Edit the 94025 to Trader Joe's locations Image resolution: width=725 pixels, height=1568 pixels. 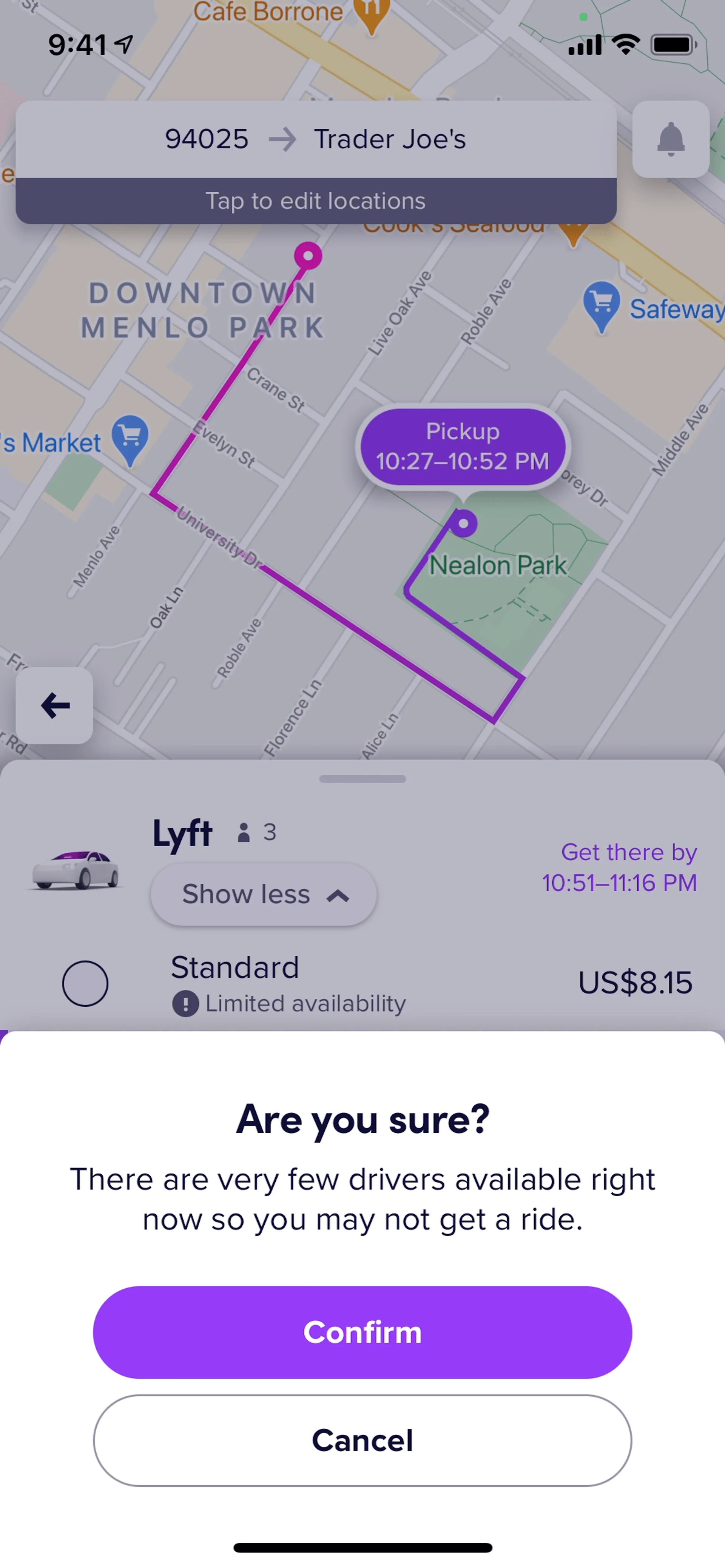pyautogui.click(x=315, y=162)
